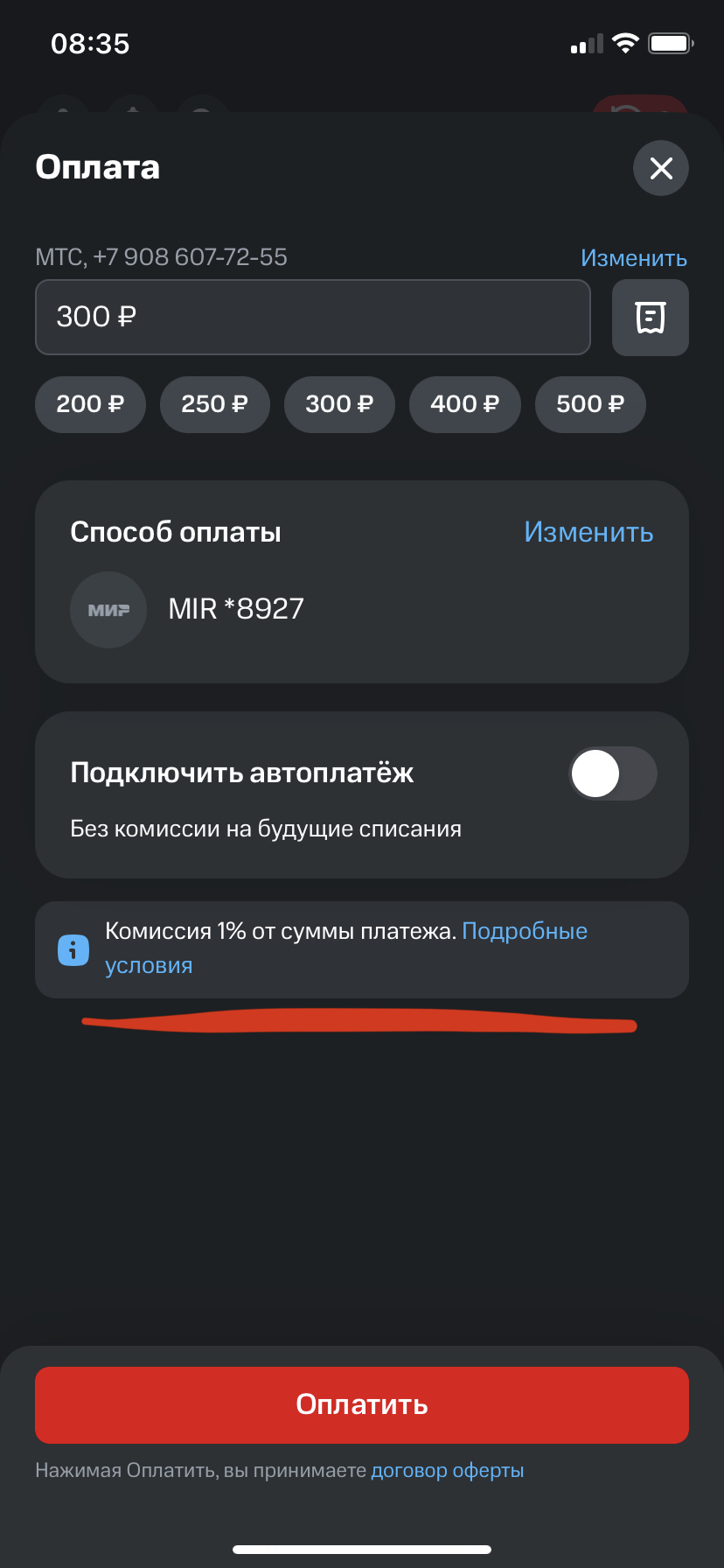This screenshot has width=724, height=1568.
Task: Select the 500 ₽ quick amount
Action: (590, 404)
